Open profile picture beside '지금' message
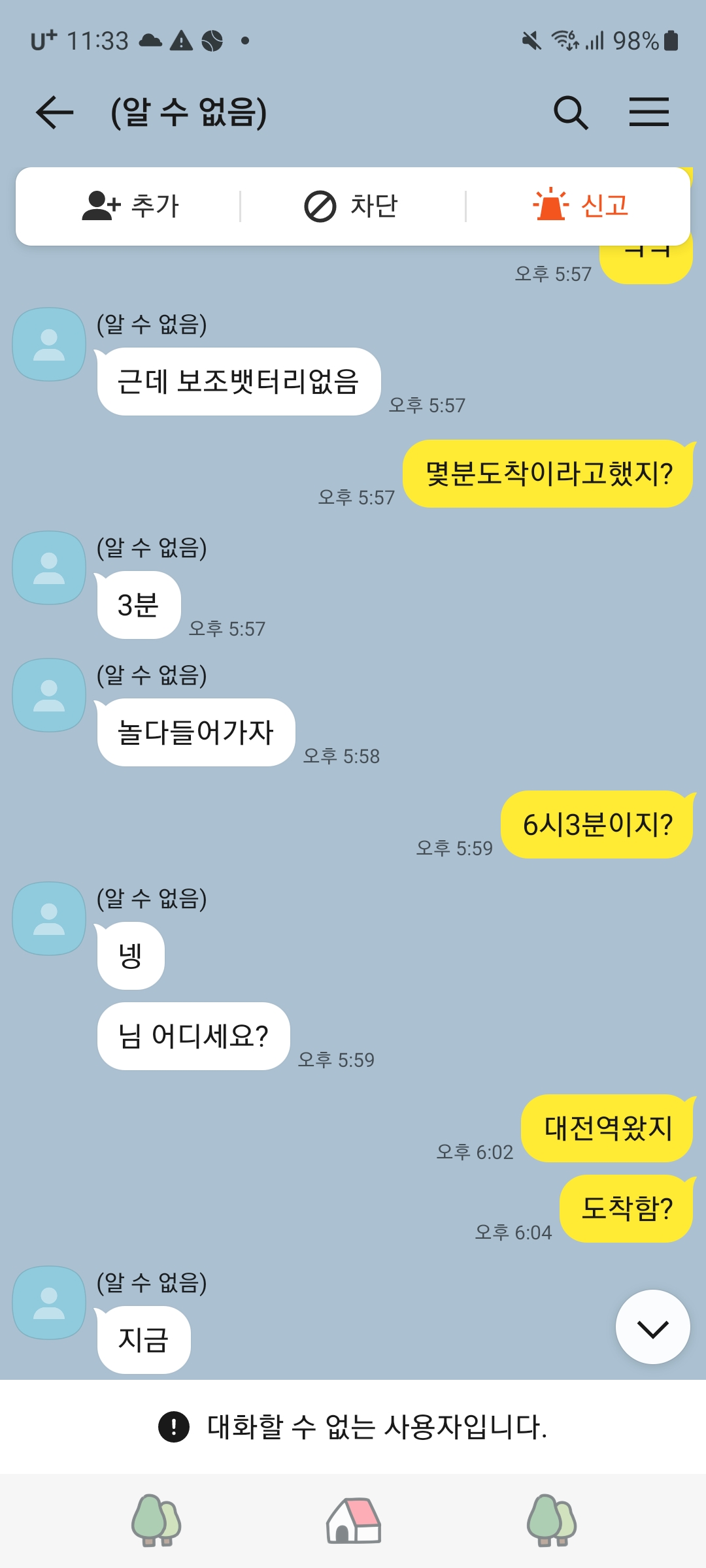This screenshot has width=706, height=1568. (x=50, y=1303)
